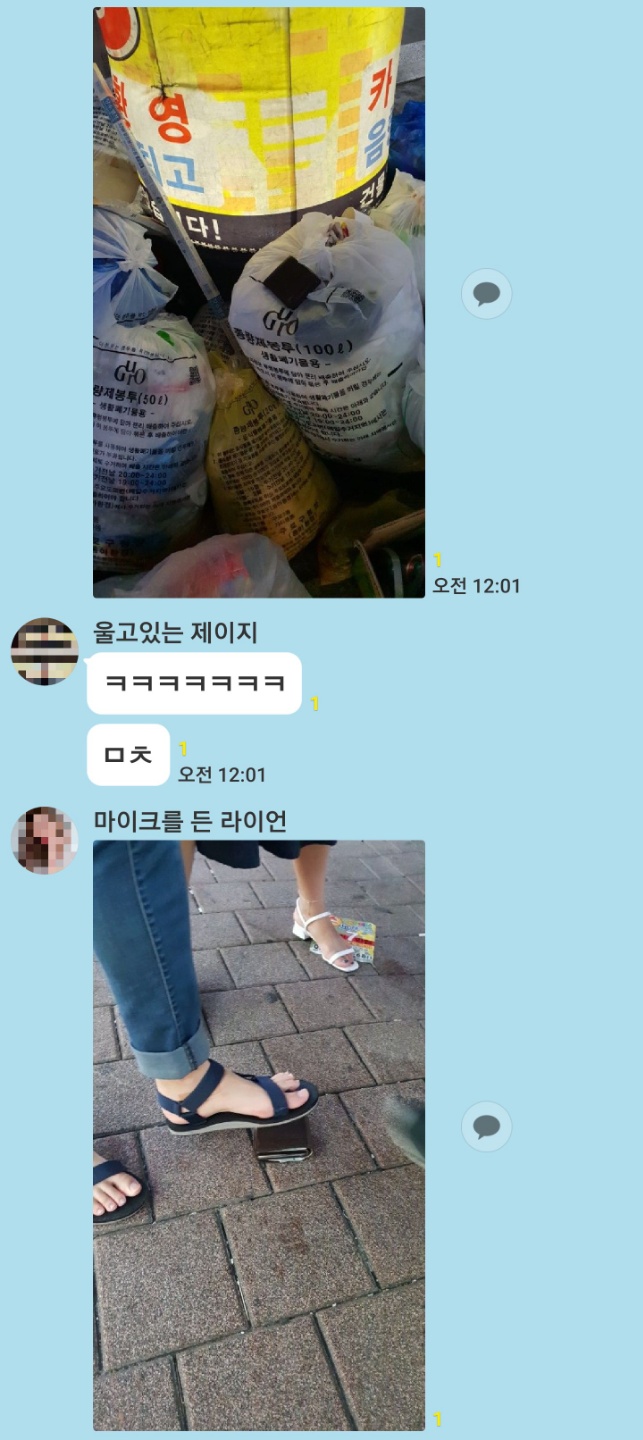Open profile picture of 마이크를 든 라이언

pos(44,840)
